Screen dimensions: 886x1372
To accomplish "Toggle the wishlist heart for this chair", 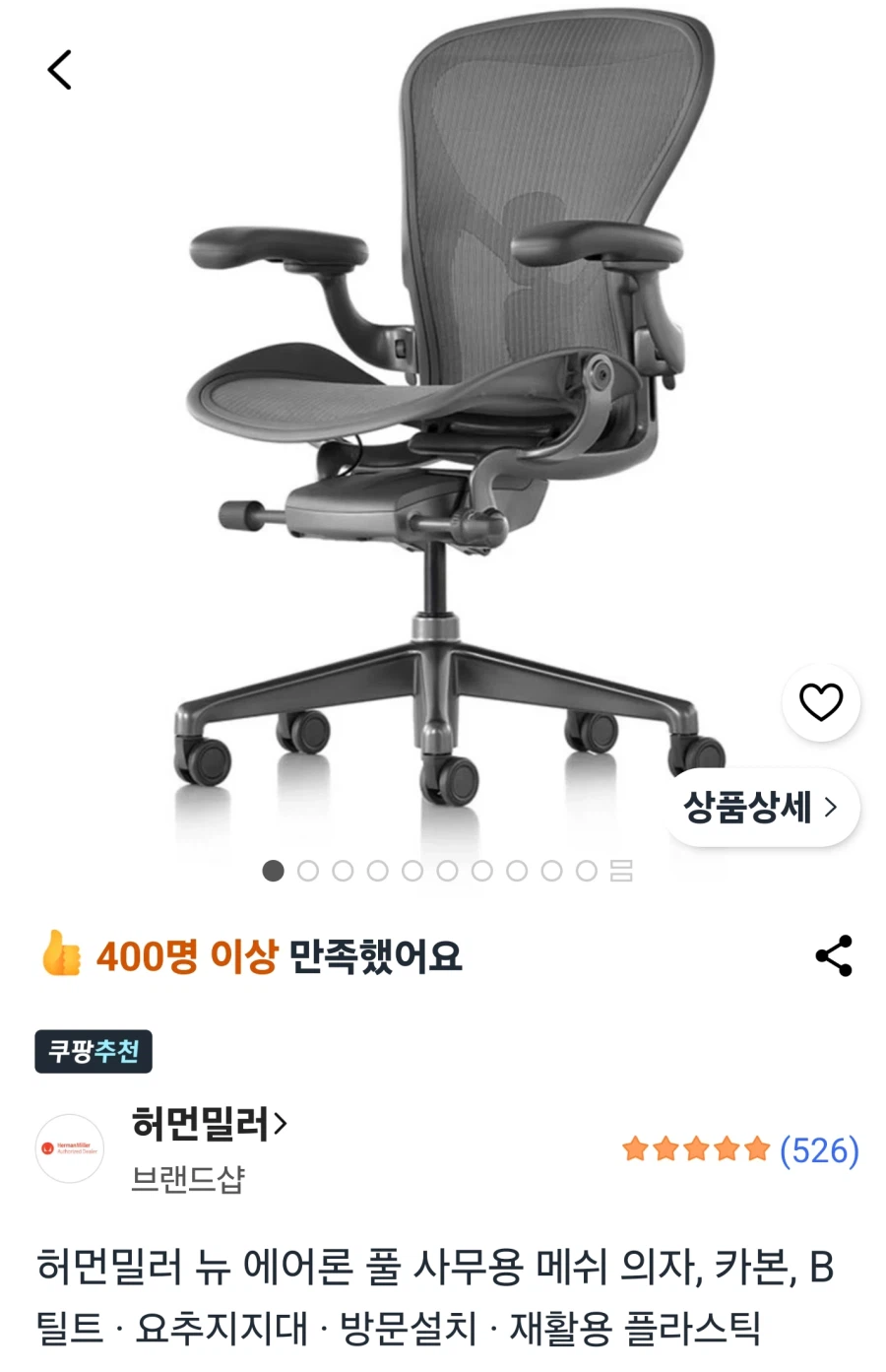I will [x=821, y=702].
